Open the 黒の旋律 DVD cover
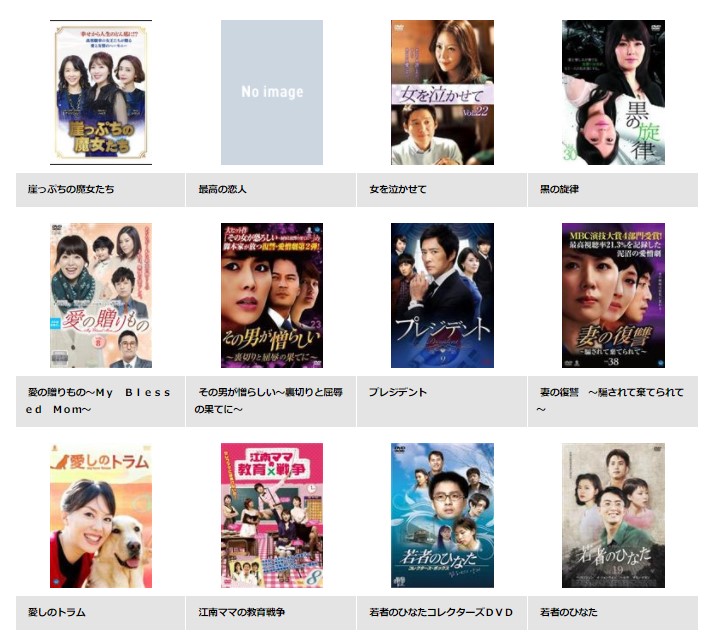This screenshot has width=713, height=642. tap(613, 92)
